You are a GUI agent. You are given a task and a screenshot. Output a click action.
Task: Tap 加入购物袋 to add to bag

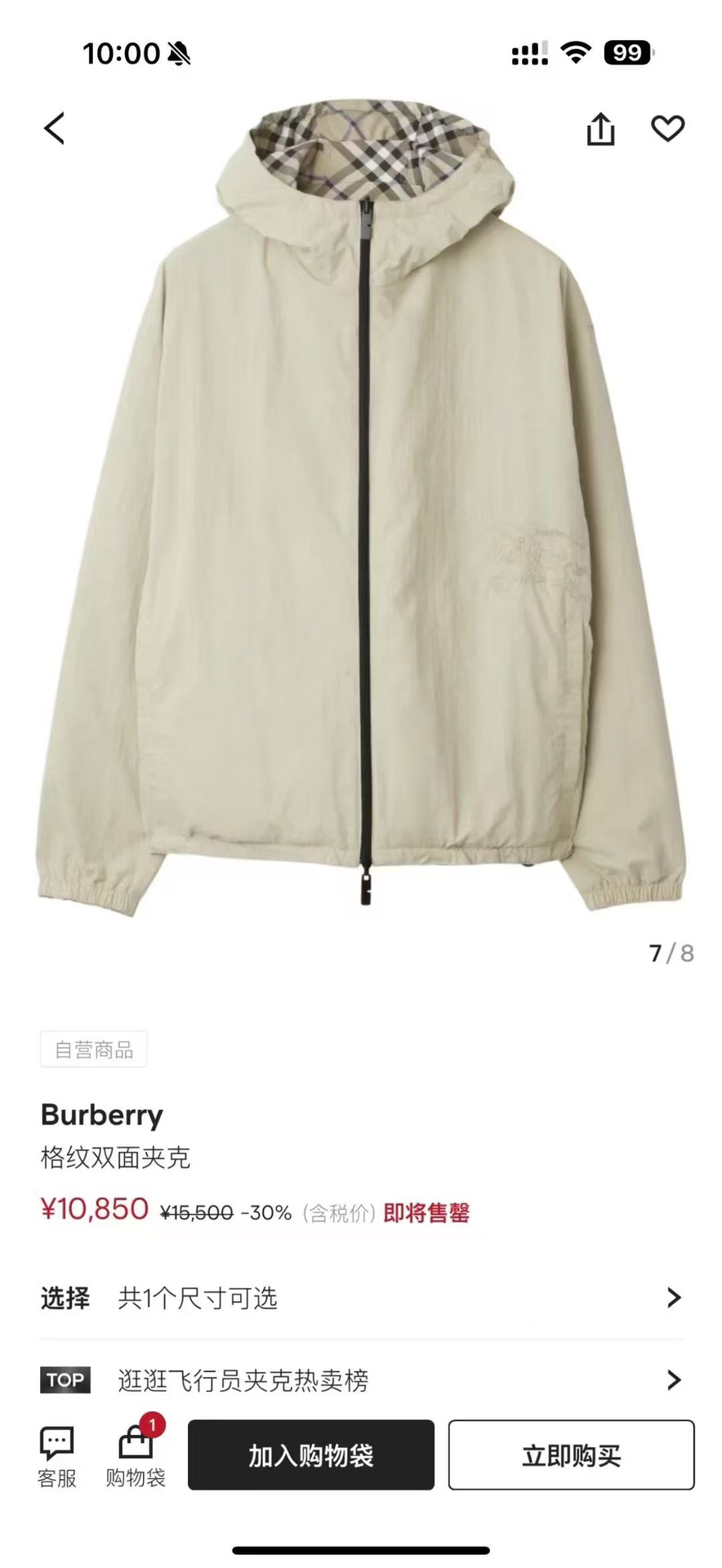[311, 1455]
